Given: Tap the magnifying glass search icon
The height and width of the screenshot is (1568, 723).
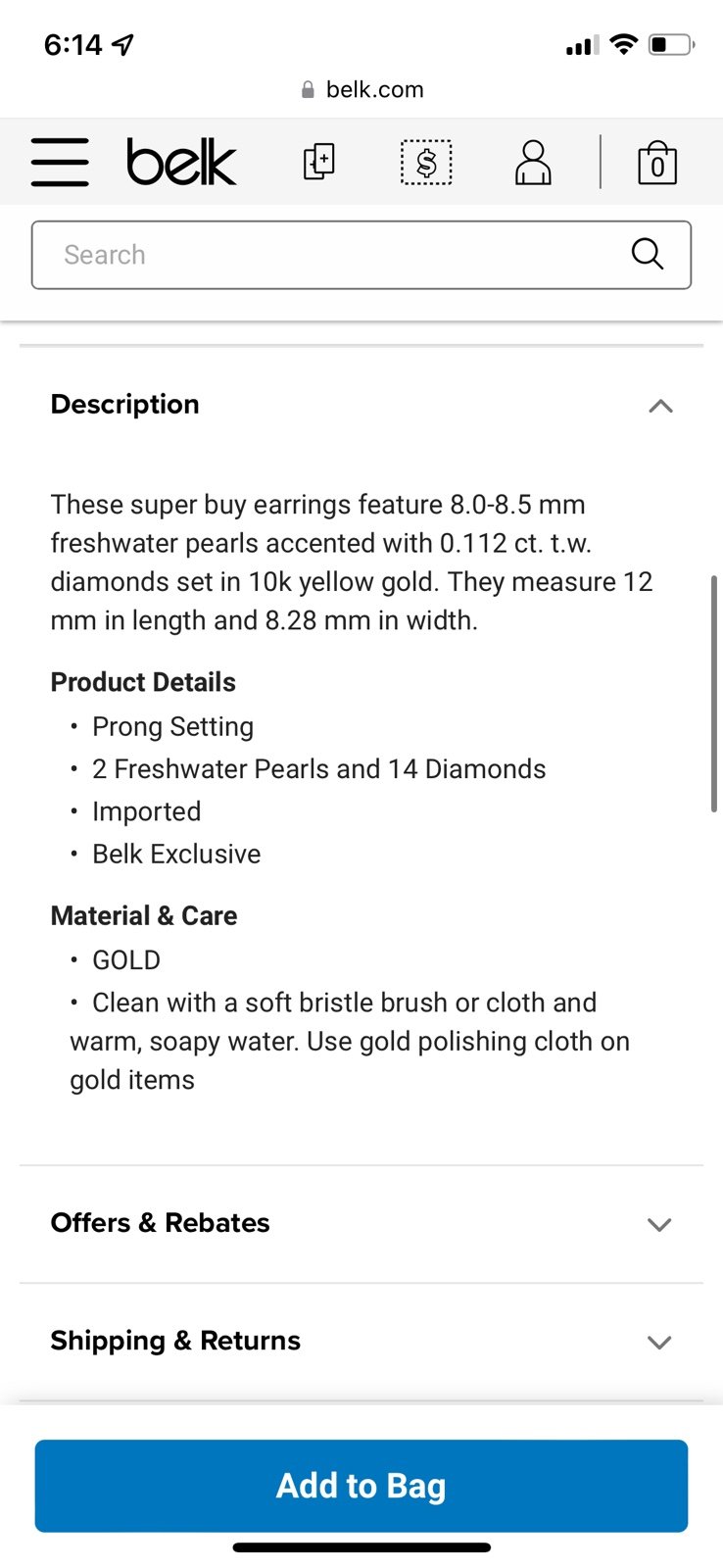Looking at the screenshot, I should point(648,254).
